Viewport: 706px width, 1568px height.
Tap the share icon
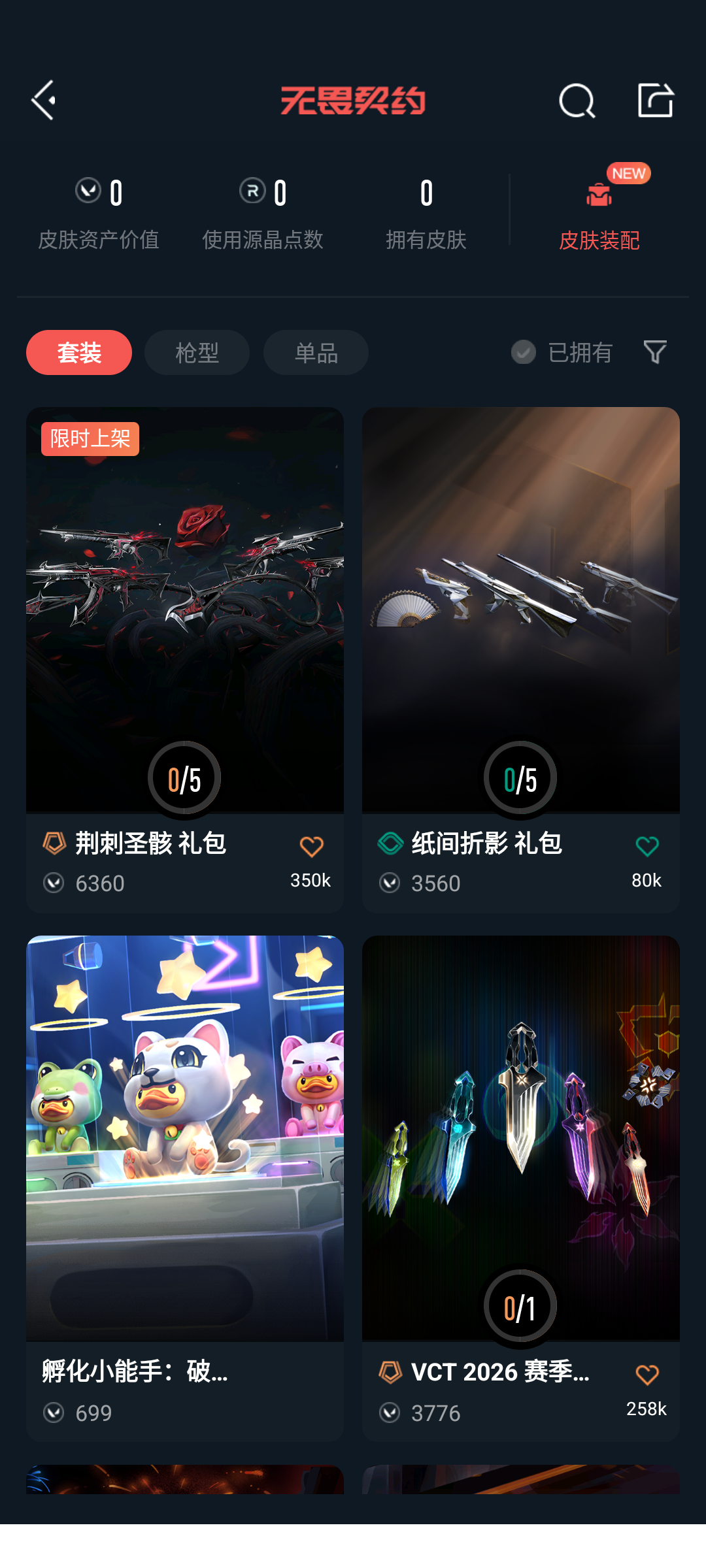pos(655,101)
